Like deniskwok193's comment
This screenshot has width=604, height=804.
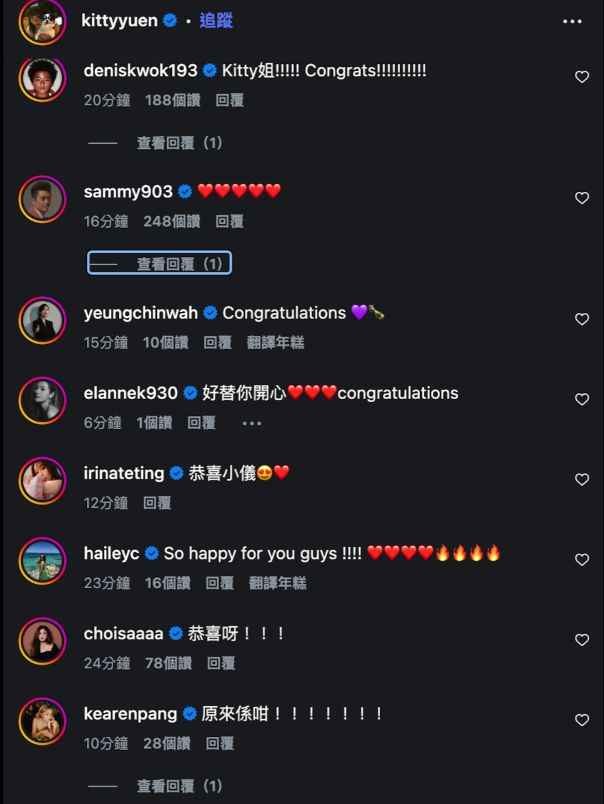pos(581,77)
